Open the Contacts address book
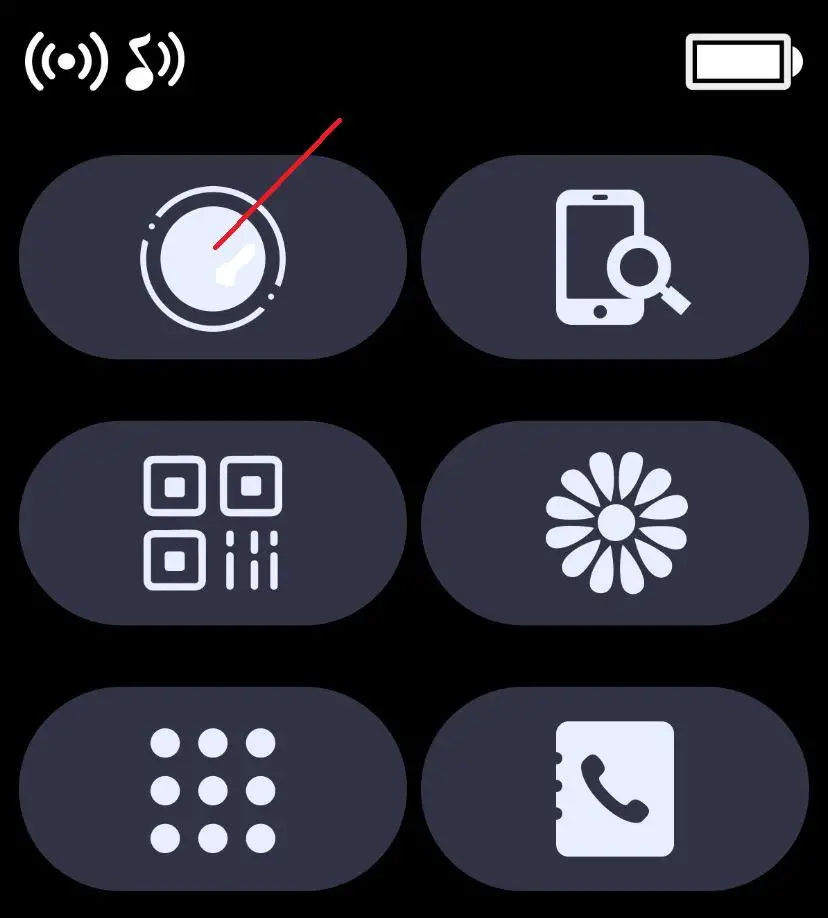 click(x=613, y=788)
